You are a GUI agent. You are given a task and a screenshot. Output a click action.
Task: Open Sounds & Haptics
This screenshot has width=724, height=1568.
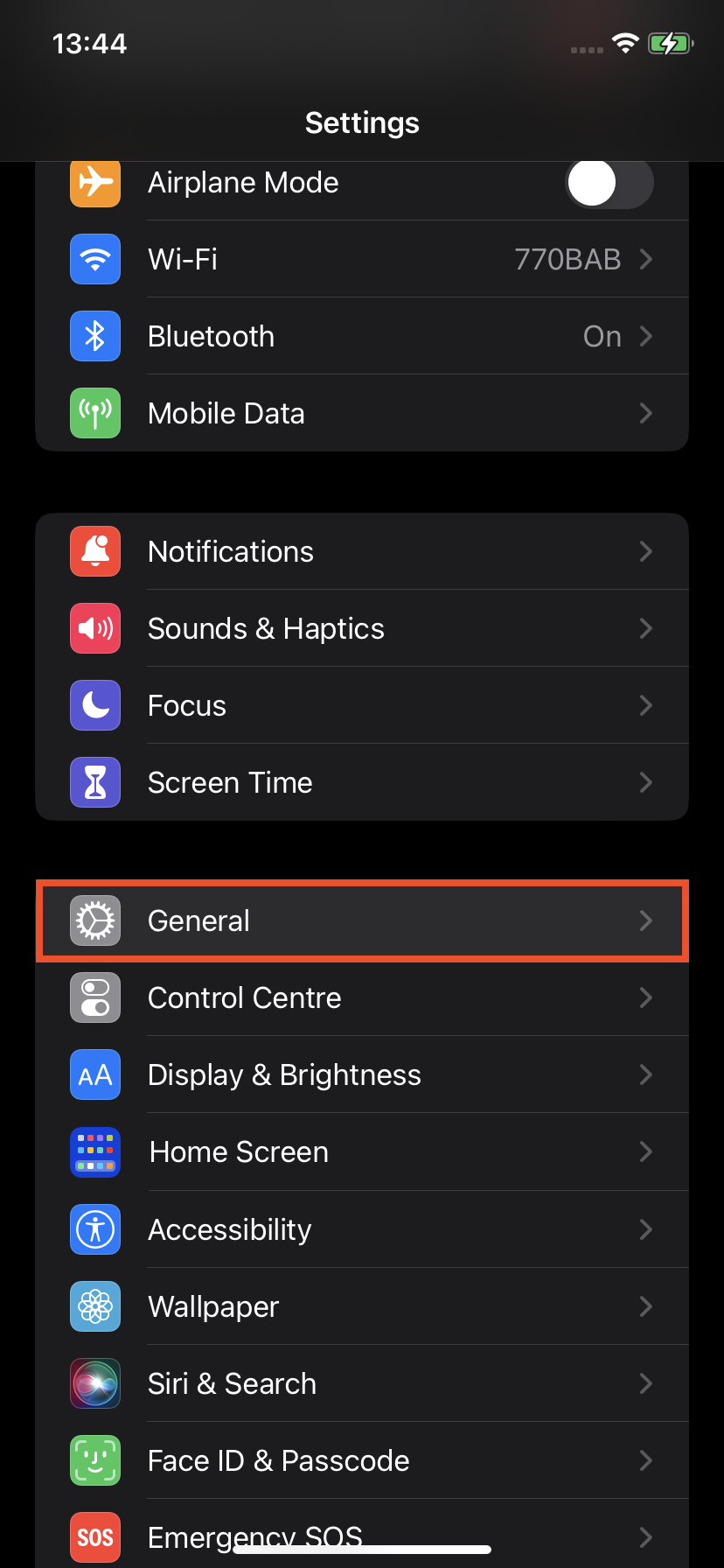[x=362, y=628]
